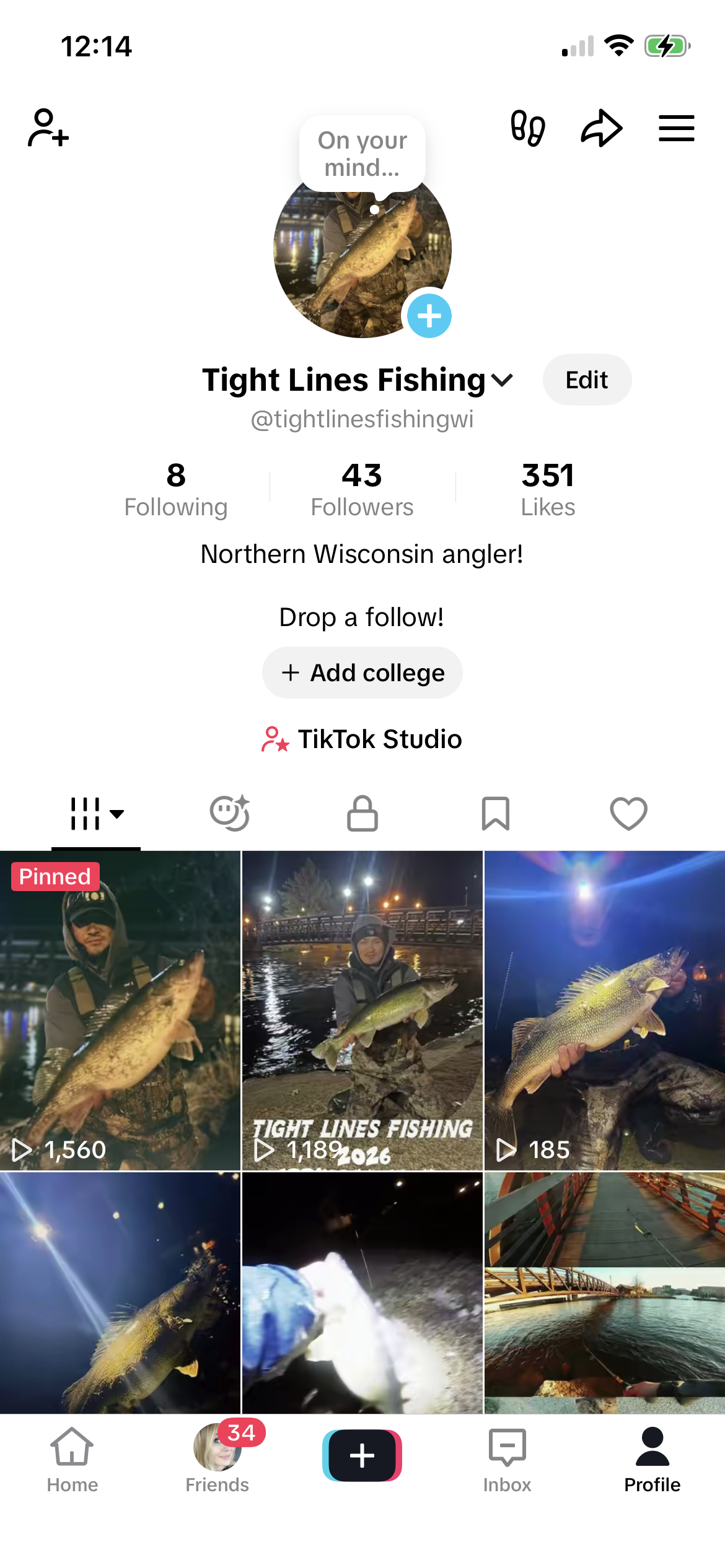Switch to the liked videos heart tab

628,813
